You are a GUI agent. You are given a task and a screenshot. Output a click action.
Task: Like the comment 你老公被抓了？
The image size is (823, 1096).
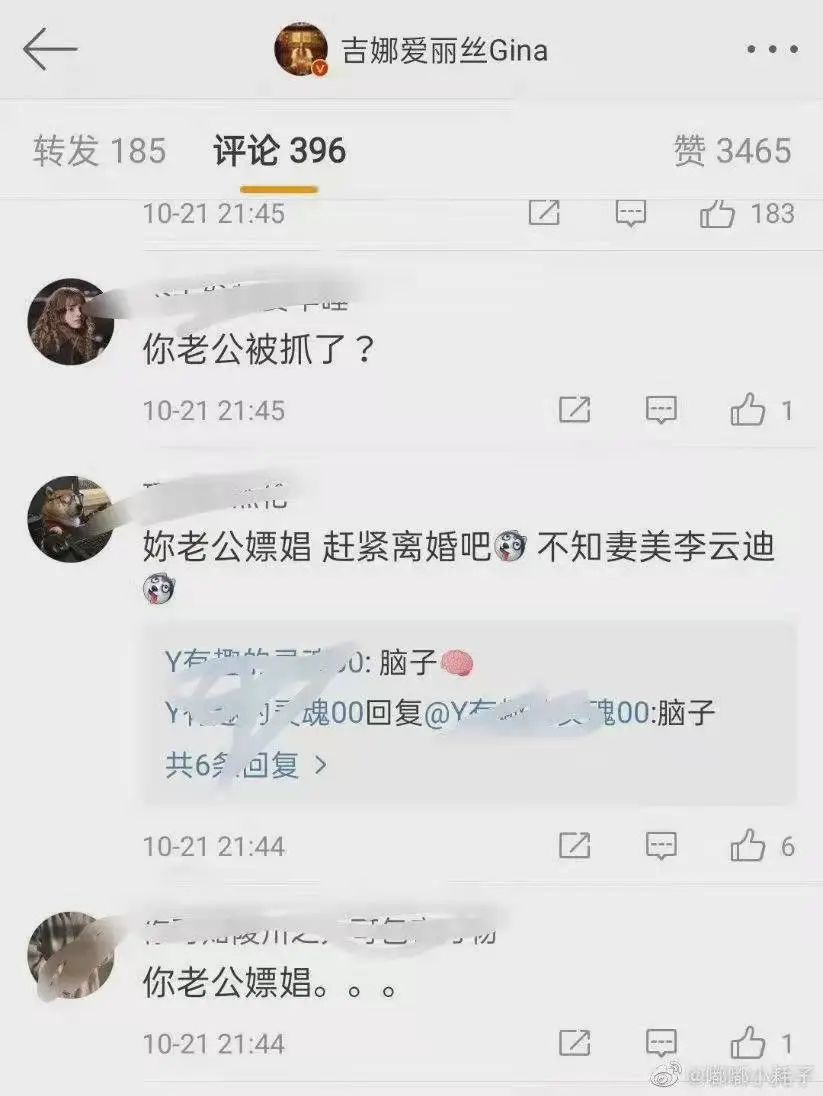point(748,410)
